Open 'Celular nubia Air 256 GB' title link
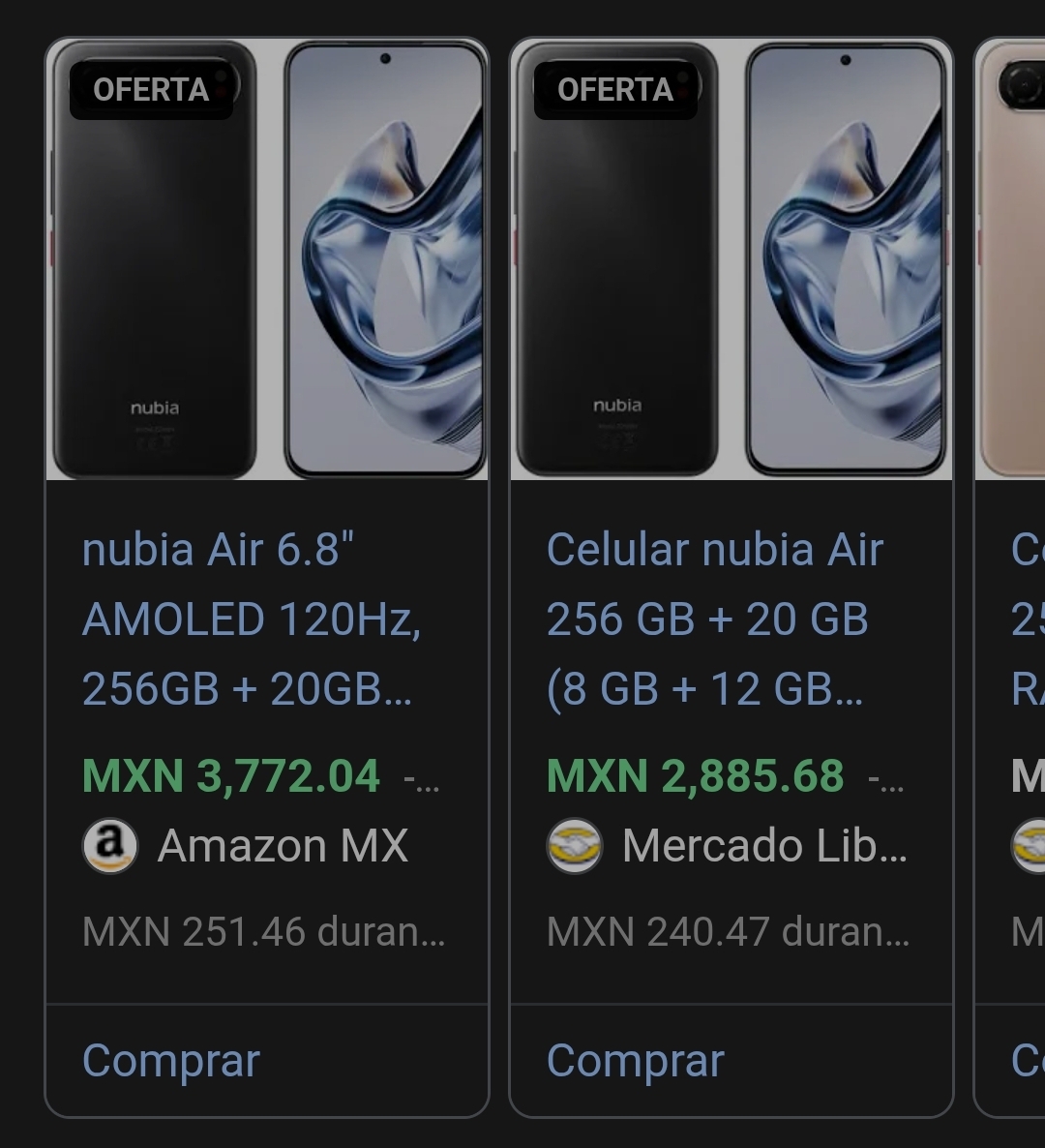Screen dimensions: 1045x1148 coord(714,619)
